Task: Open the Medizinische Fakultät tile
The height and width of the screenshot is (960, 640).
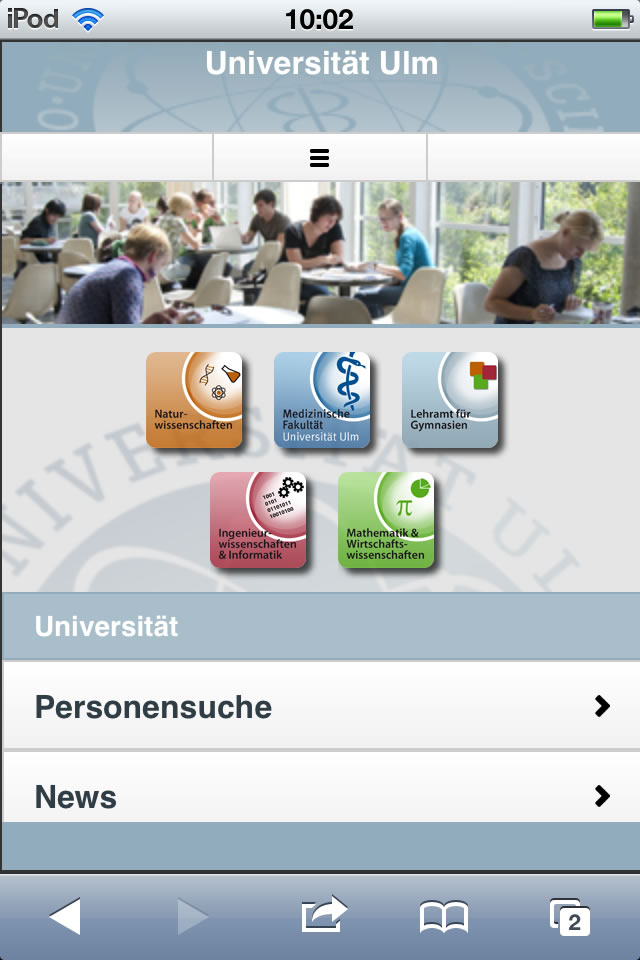Action: [322, 400]
